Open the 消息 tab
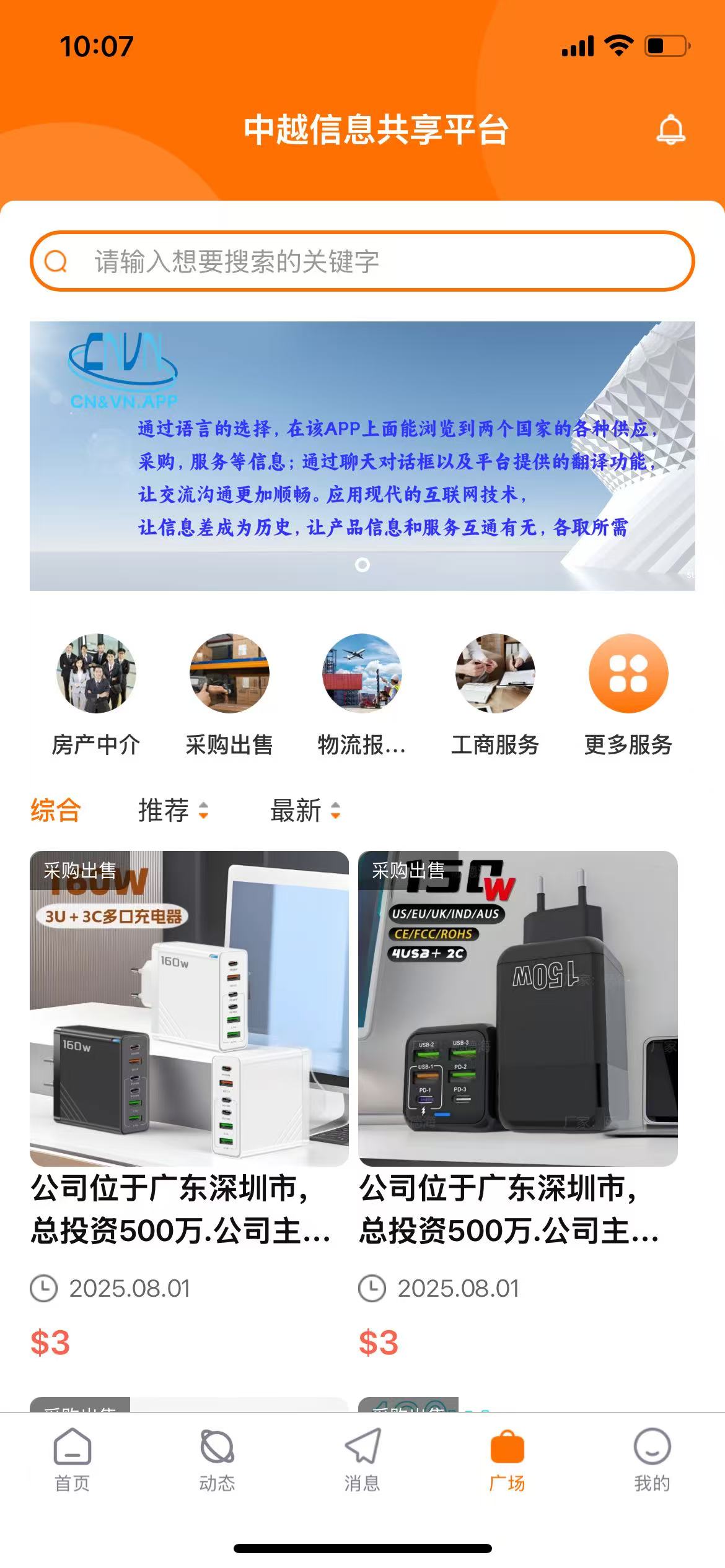Screen dimensions: 725x1568 click(362, 1460)
